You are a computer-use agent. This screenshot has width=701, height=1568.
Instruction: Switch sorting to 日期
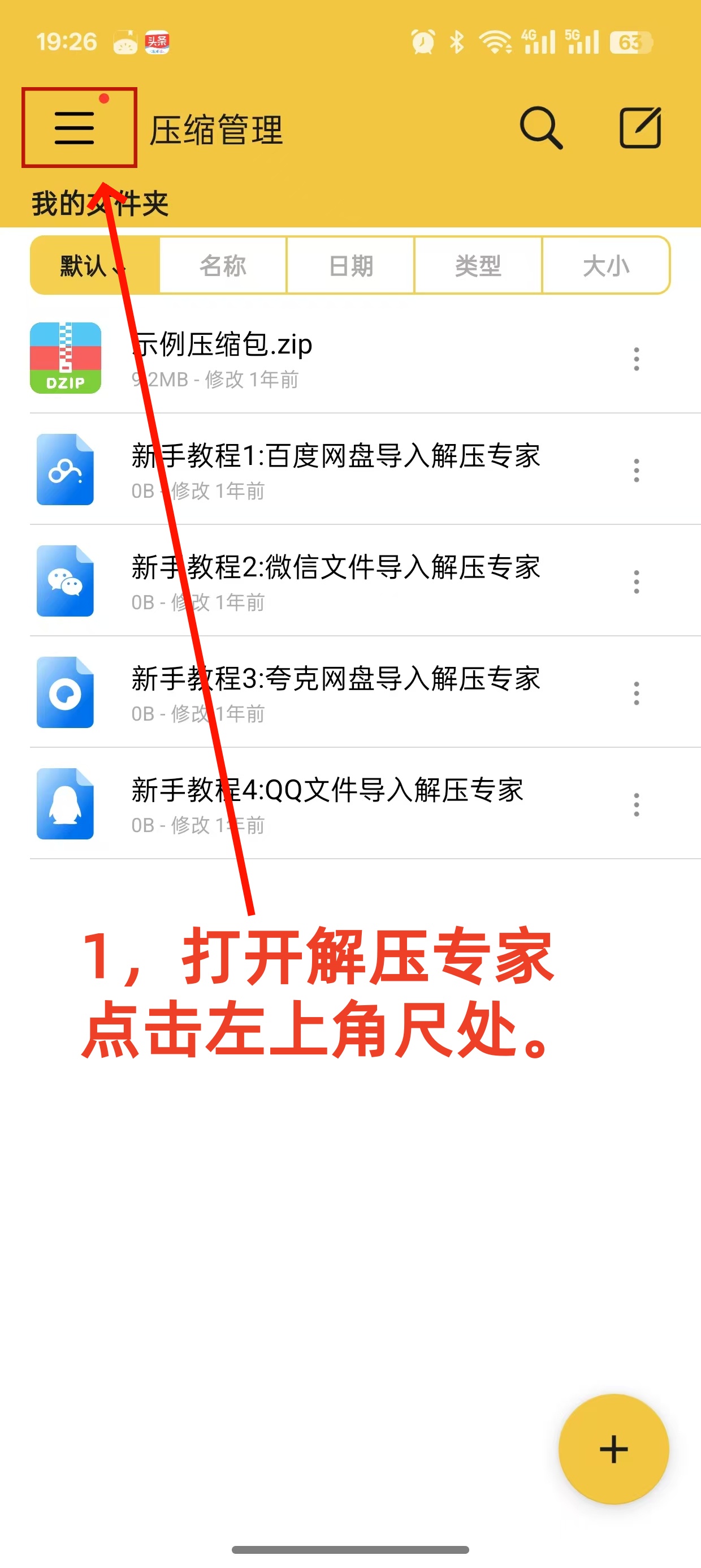point(351,266)
